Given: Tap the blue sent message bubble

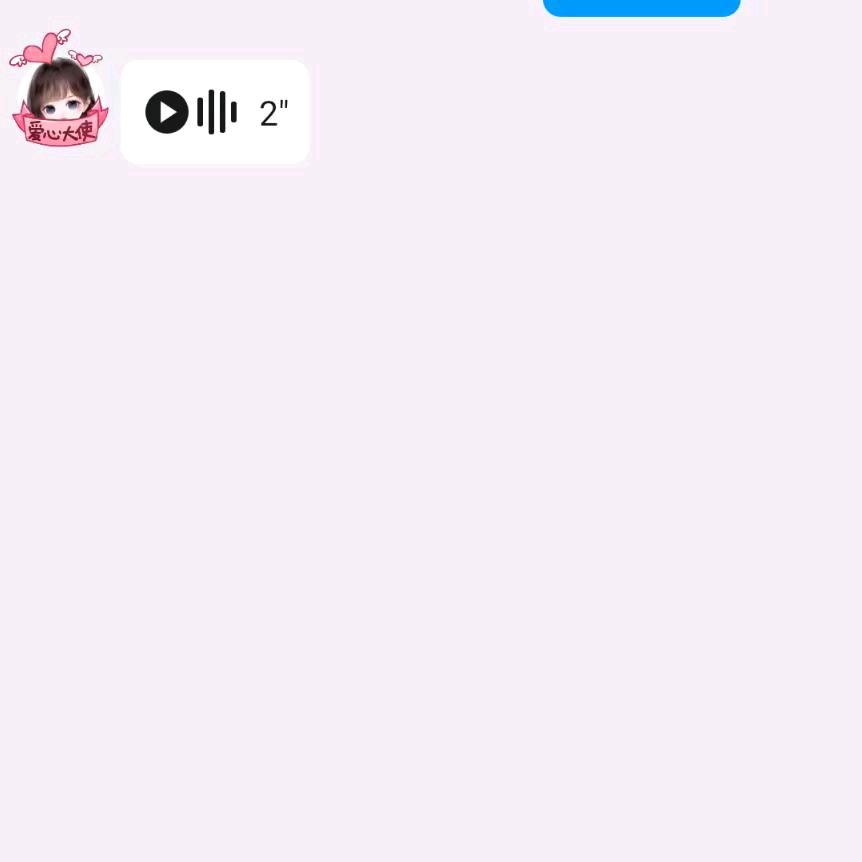Looking at the screenshot, I should [641, 7].
